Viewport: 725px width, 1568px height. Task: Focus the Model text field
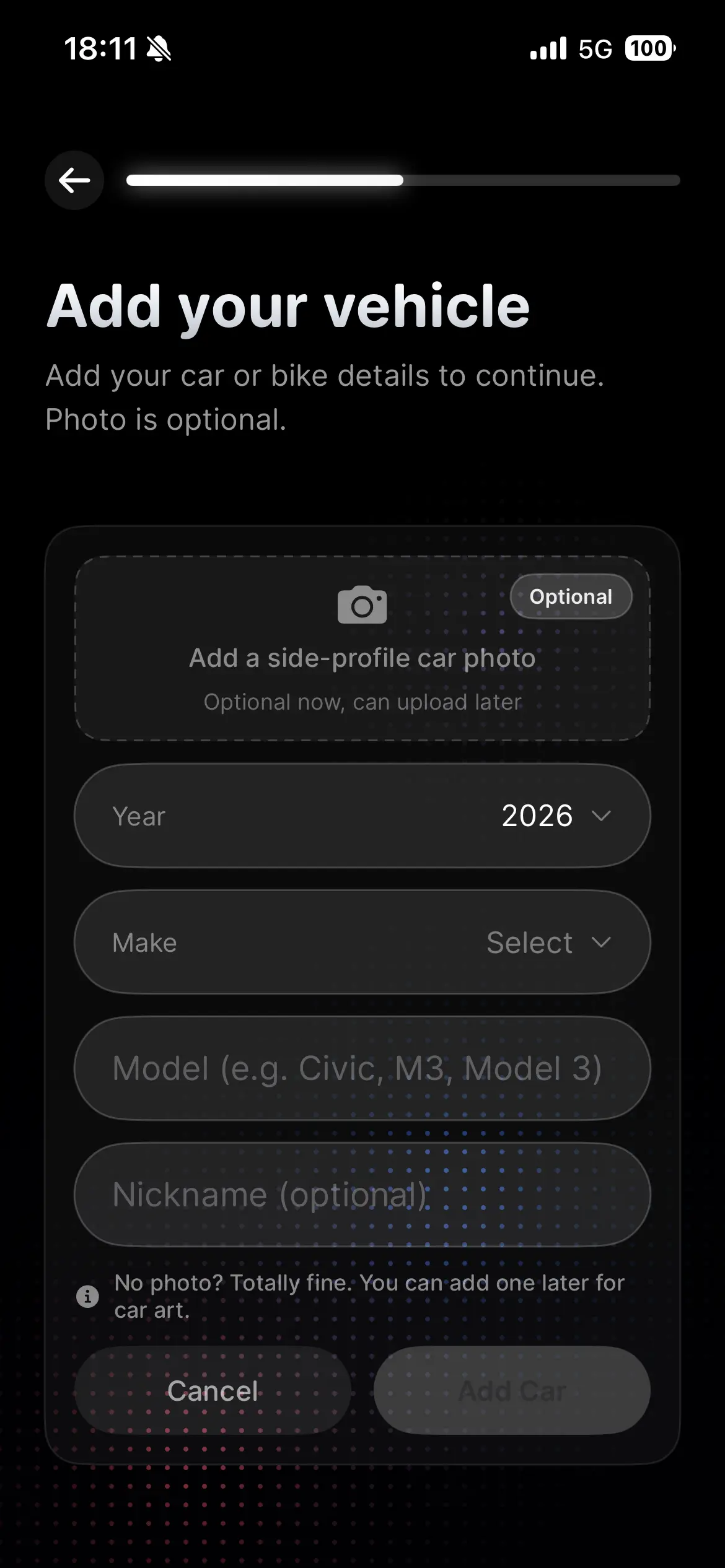362,1068
